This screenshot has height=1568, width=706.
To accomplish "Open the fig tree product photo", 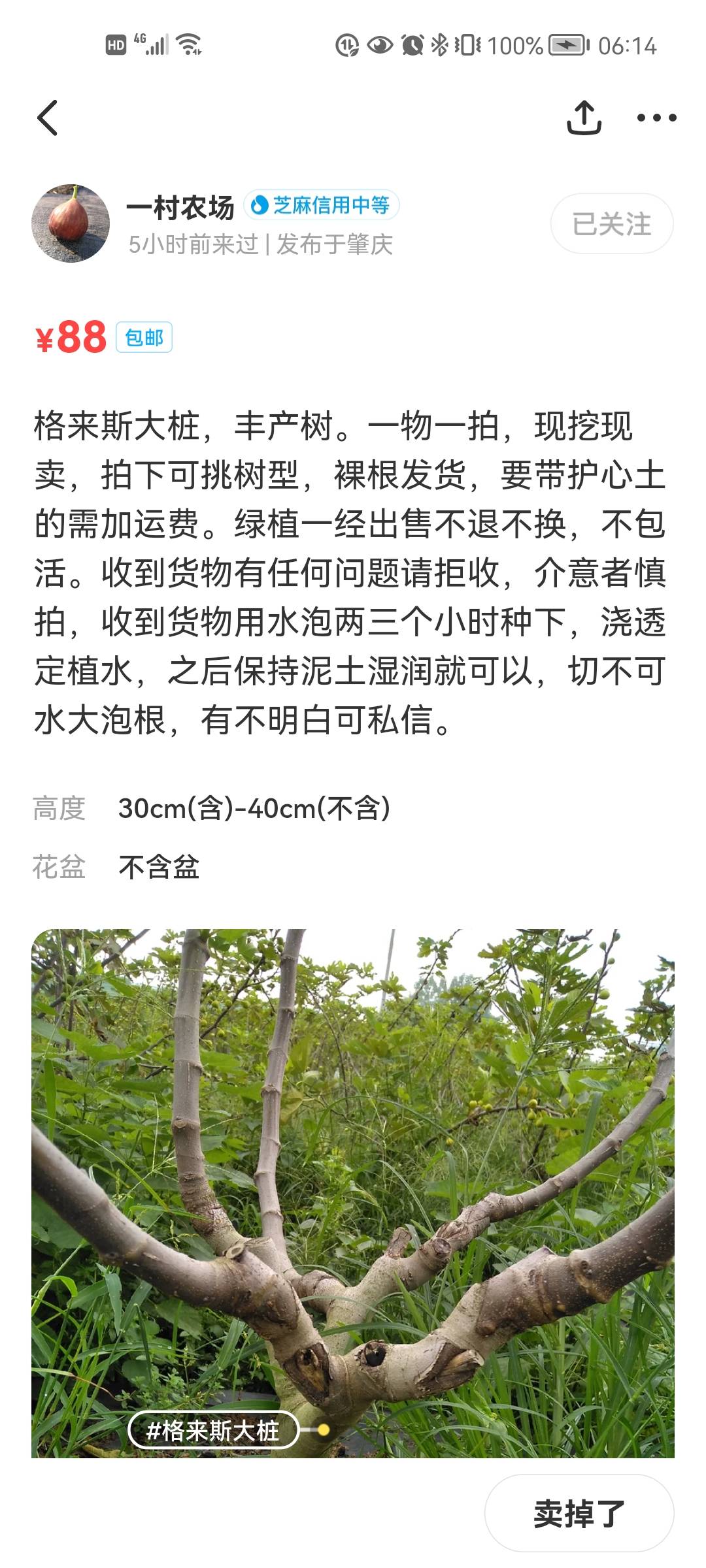I will 353,1193.
